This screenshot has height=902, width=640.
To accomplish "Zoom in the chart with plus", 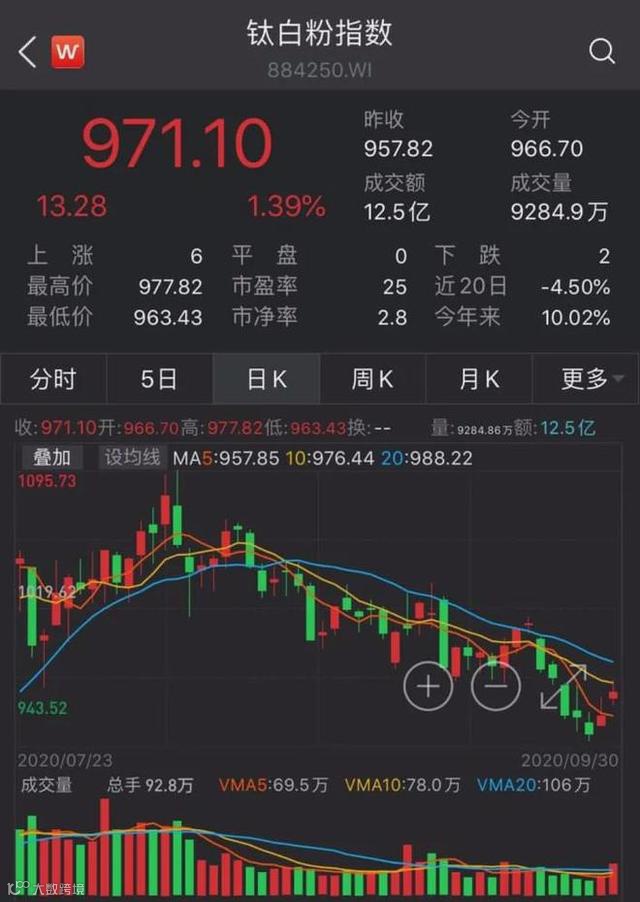I will (428, 686).
